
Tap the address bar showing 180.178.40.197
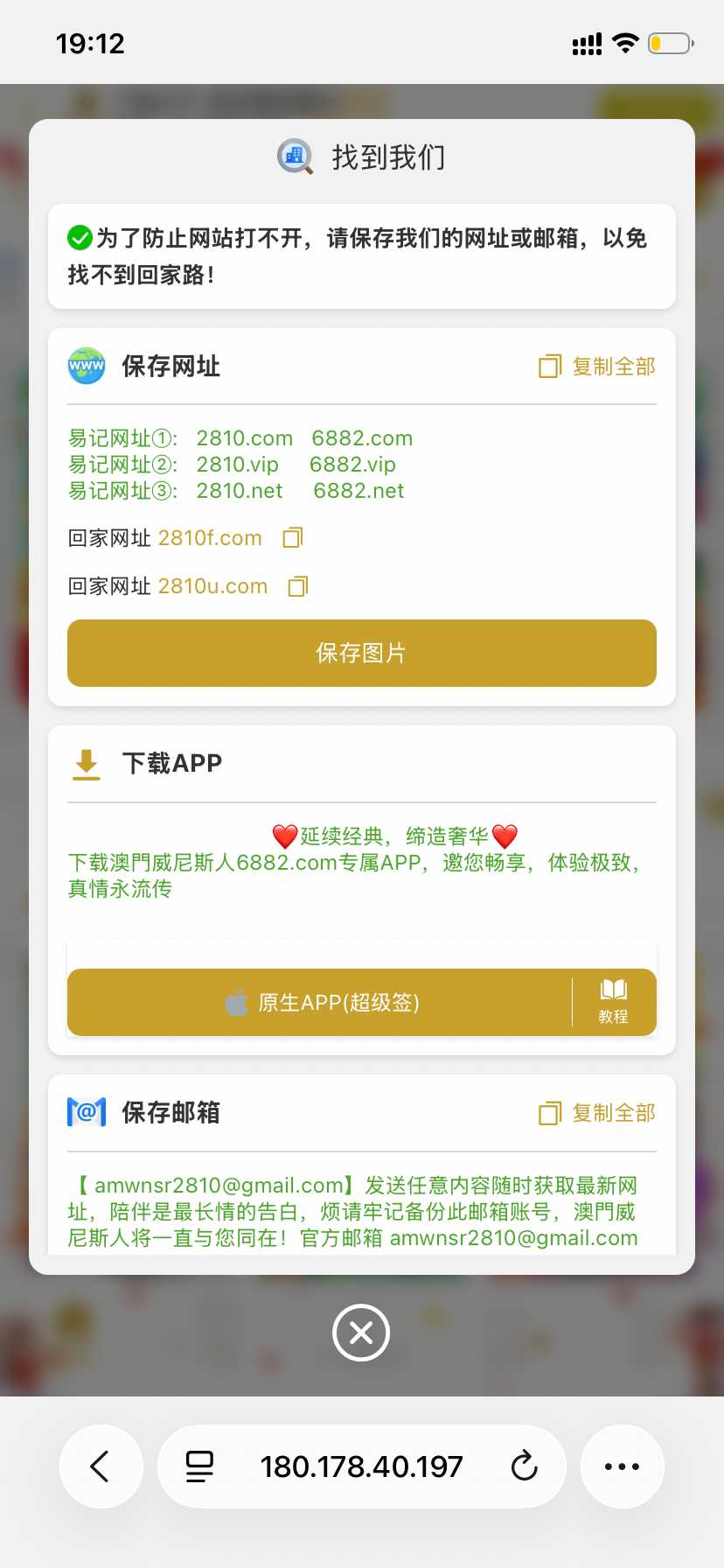point(362,1466)
